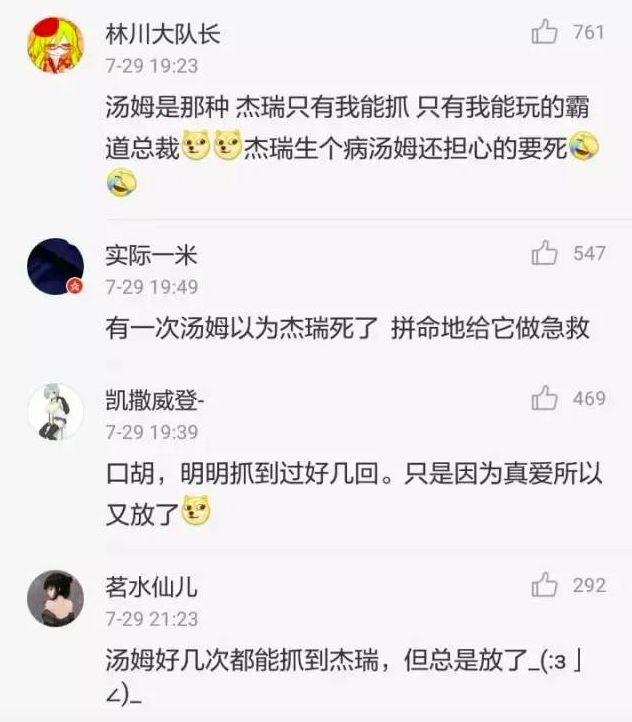Open the username 凯撒威登-

(x=156, y=400)
